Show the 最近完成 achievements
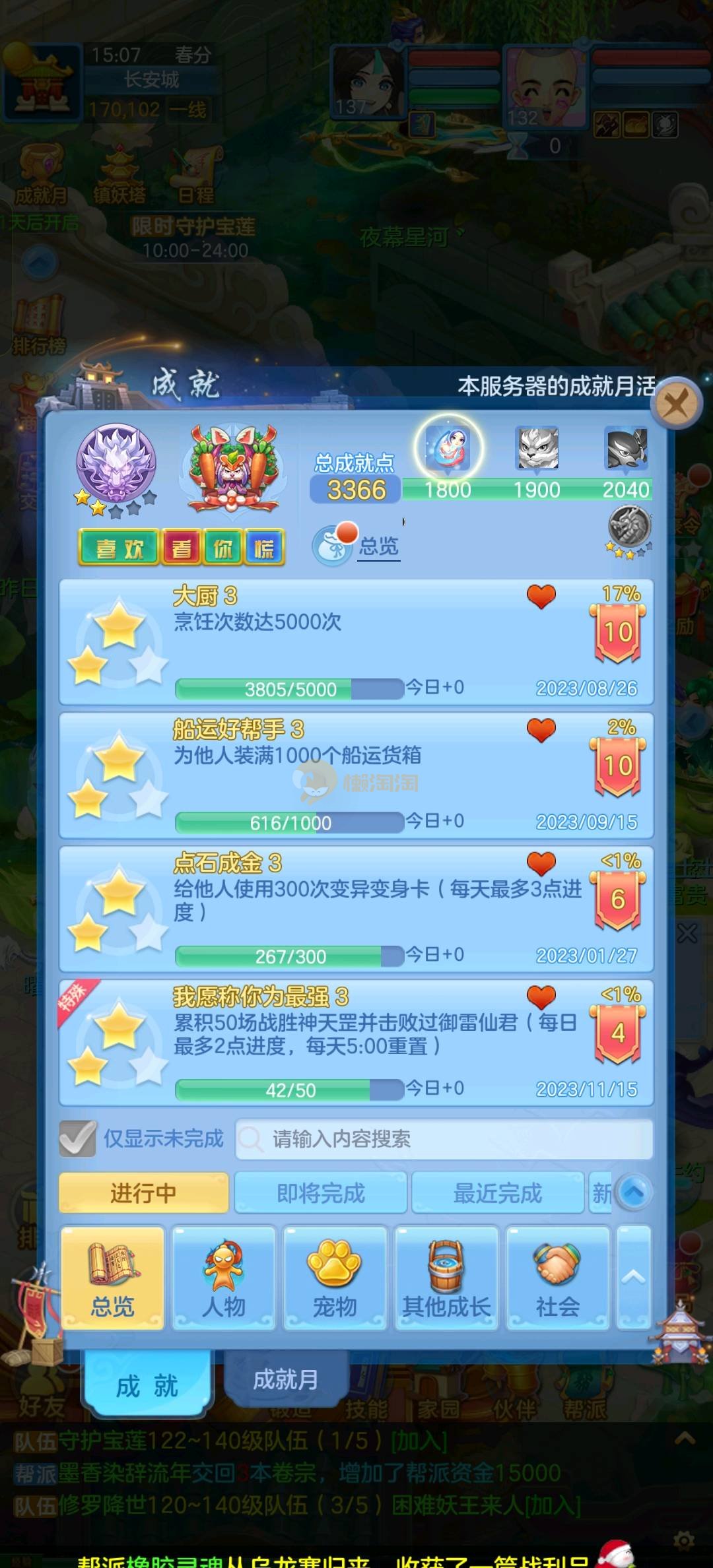Screen dimensions: 713x1568 pyautogui.click(x=498, y=1193)
